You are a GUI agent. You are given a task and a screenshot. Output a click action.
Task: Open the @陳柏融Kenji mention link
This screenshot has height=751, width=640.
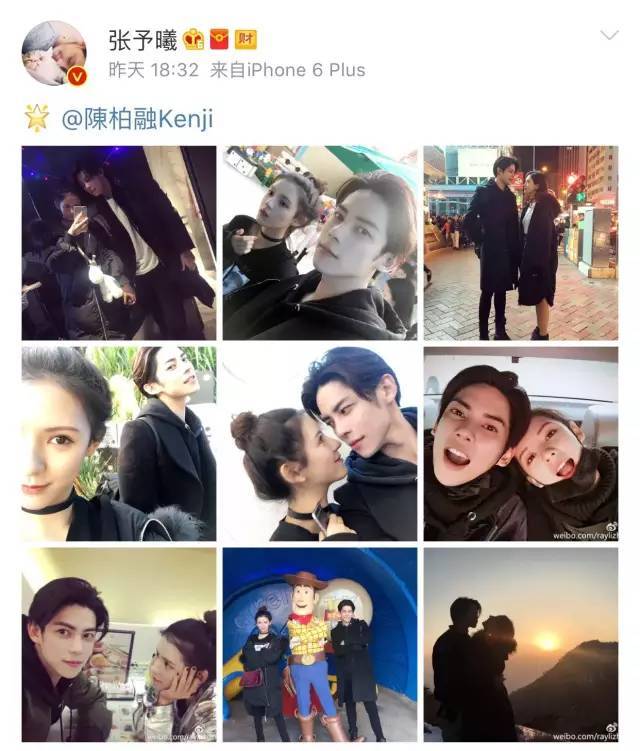[137, 118]
